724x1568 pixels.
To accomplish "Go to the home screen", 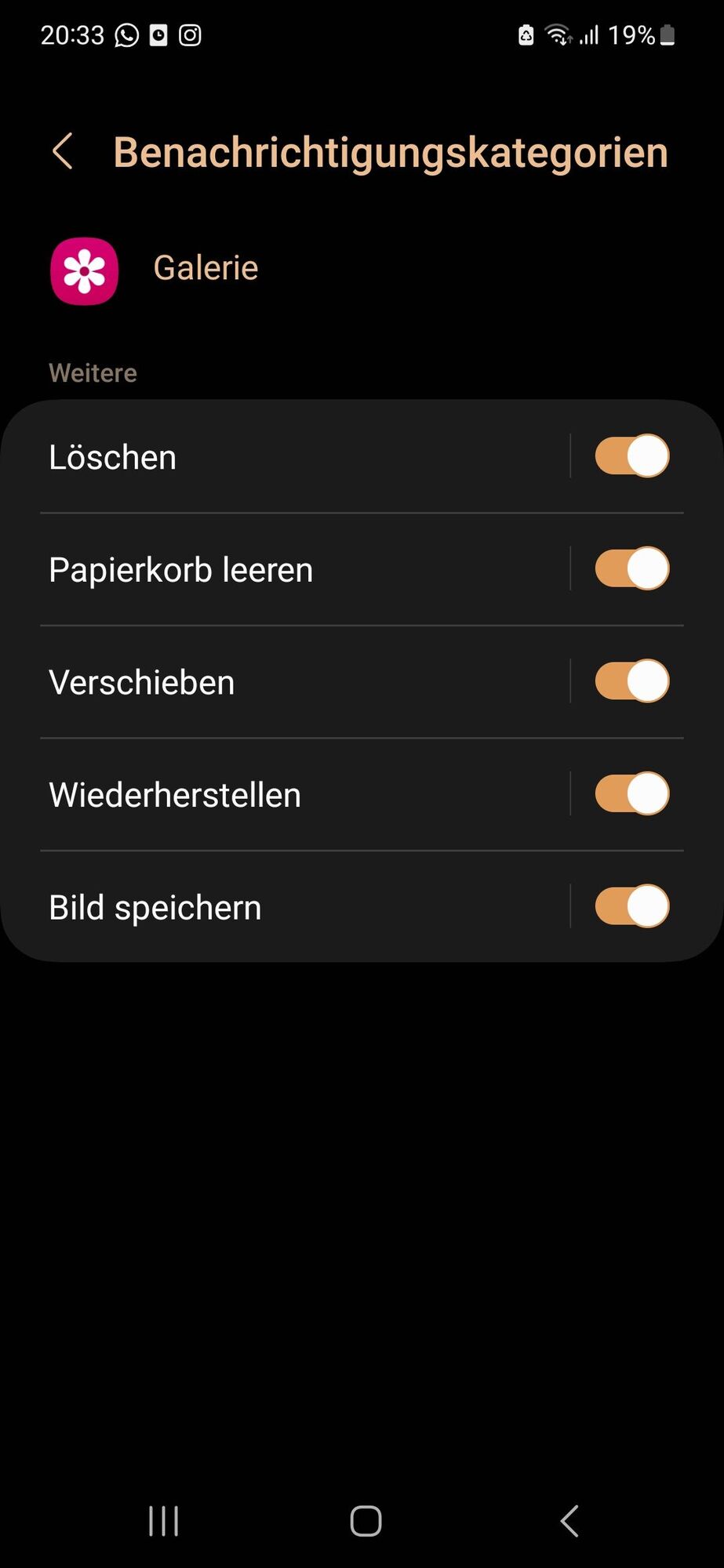I will click(x=366, y=1521).
